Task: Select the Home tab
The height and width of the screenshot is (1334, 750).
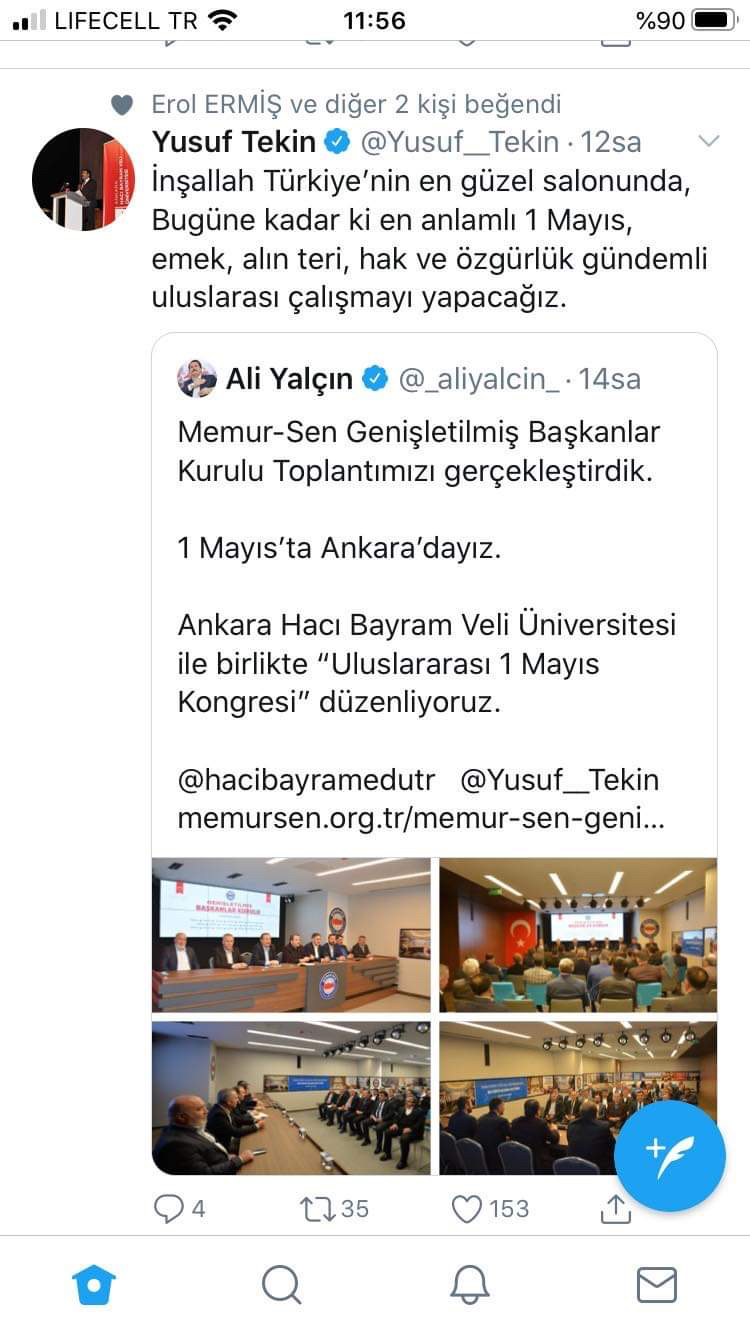Action: point(93,1283)
